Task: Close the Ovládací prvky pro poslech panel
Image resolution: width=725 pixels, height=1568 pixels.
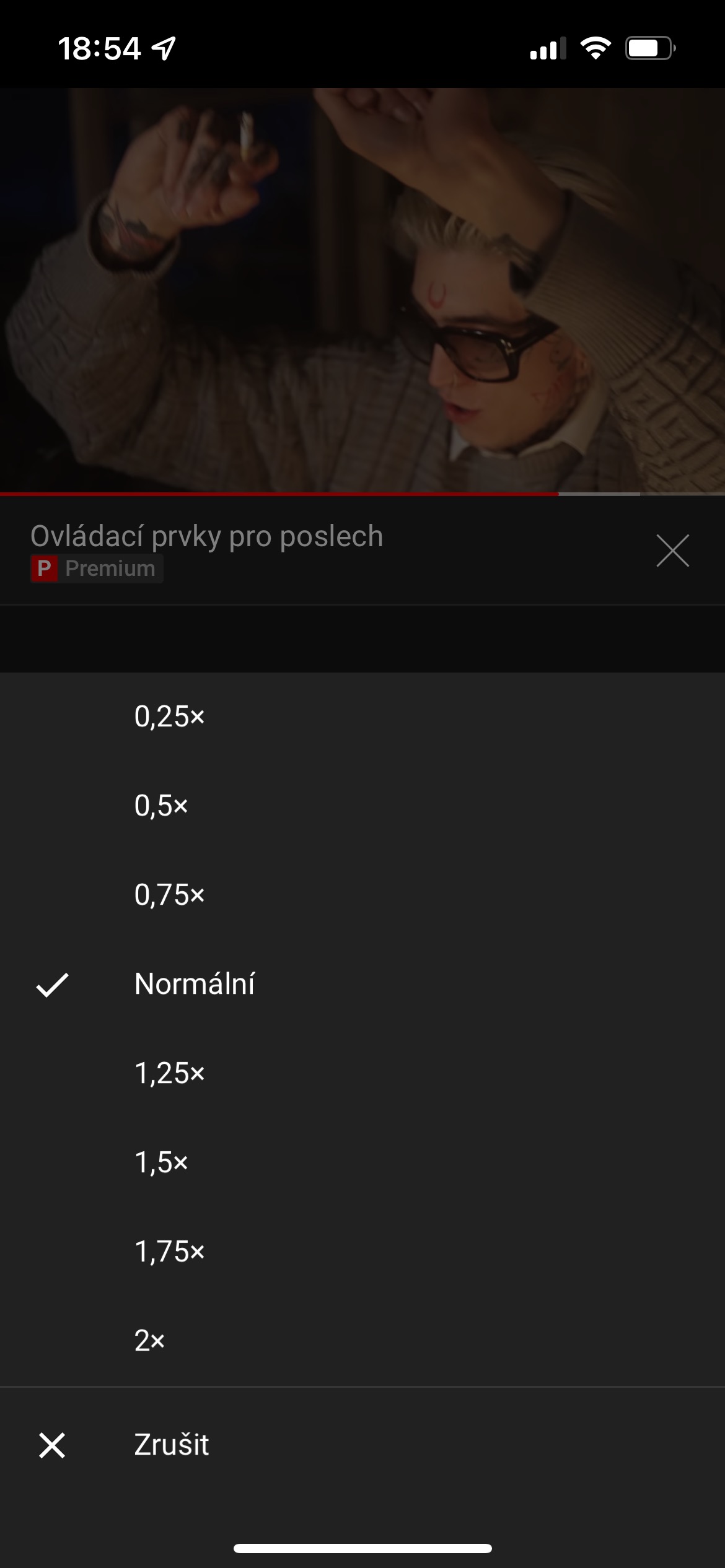Action: click(x=672, y=551)
